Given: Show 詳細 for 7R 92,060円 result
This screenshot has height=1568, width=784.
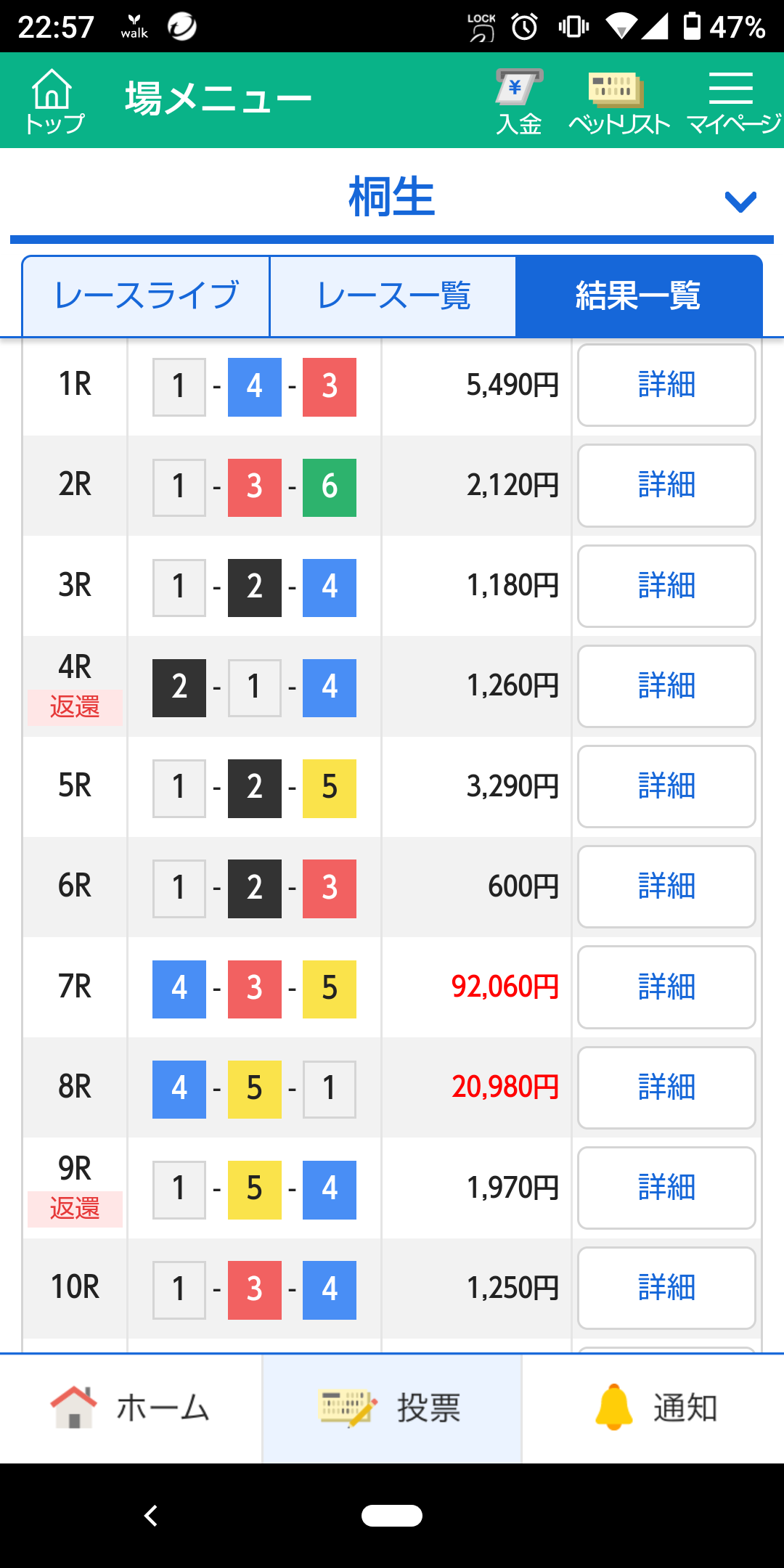Looking at the screenshot, I should 666,987.
